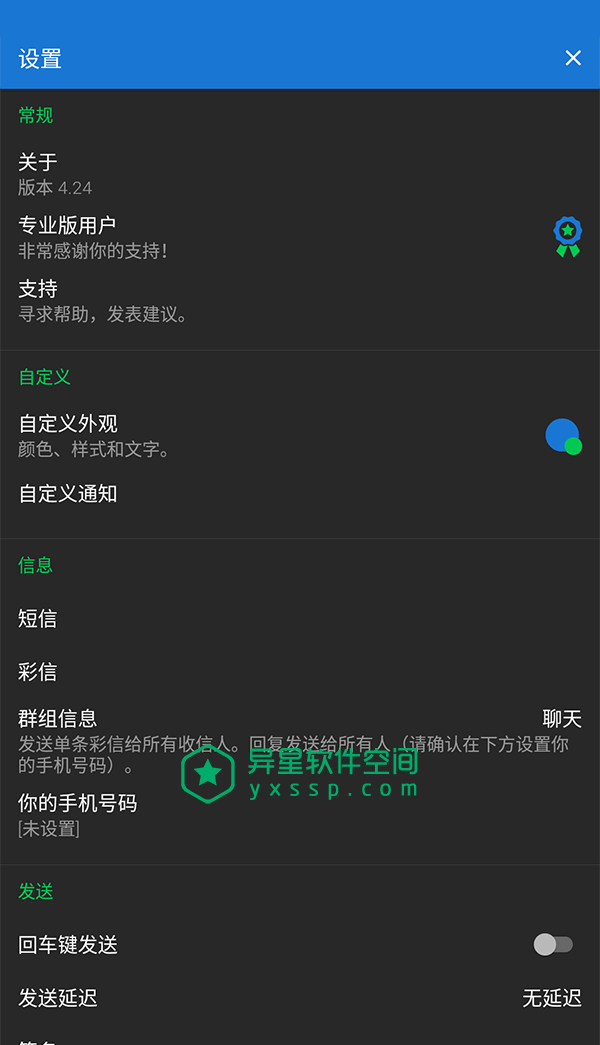600x1045 pixels.
Task: Change the 群组信息 setting
Action: point(300,740)
